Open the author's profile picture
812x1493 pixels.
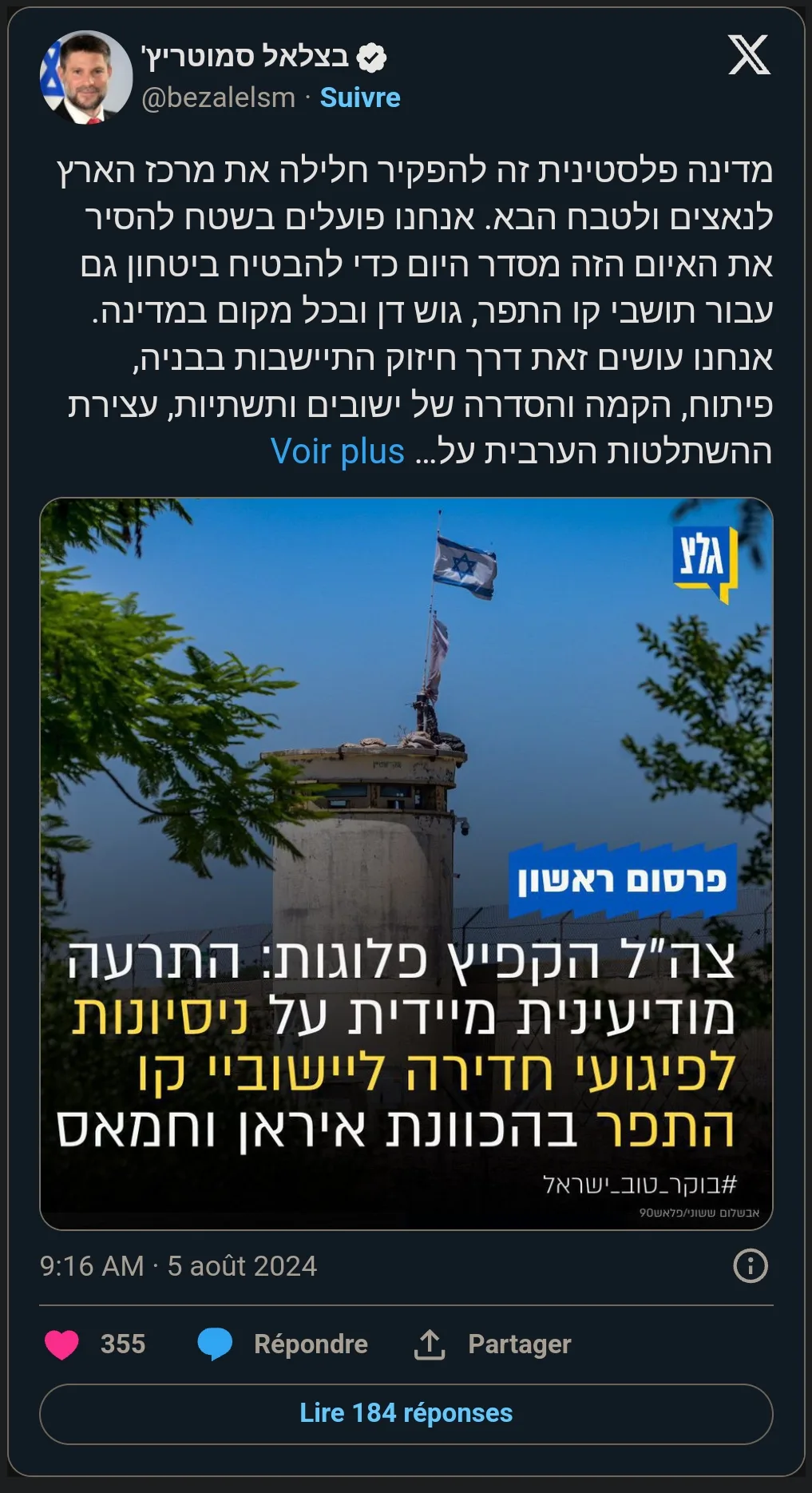(x=85, y=77)
